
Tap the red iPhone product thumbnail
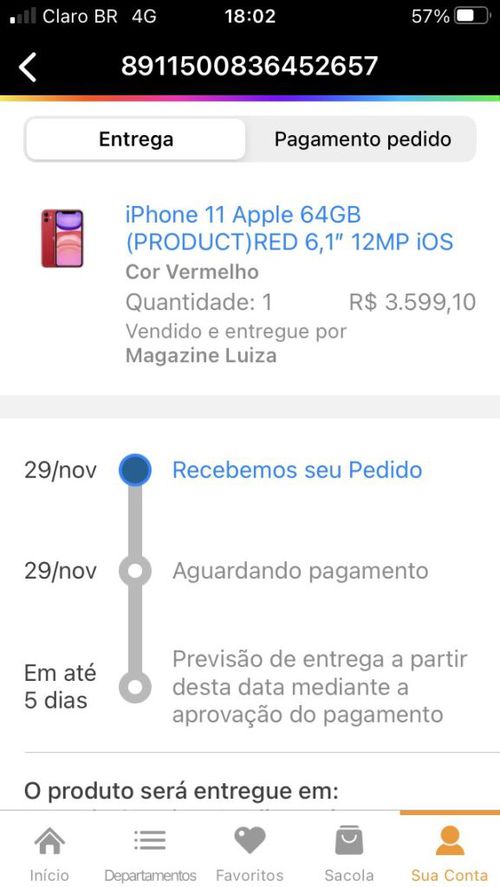tap(62, 238)
